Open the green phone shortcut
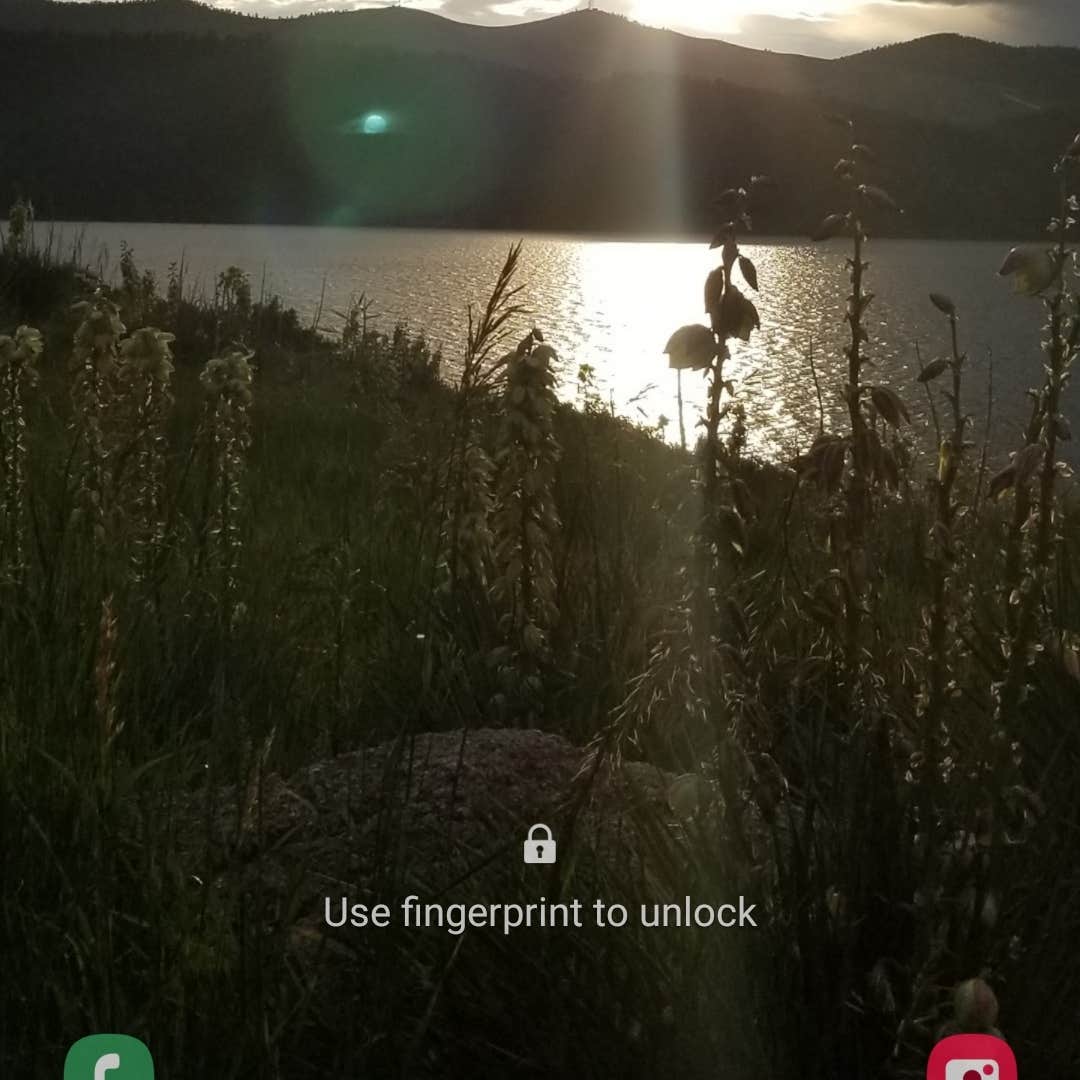 (x=108, y=1060)
